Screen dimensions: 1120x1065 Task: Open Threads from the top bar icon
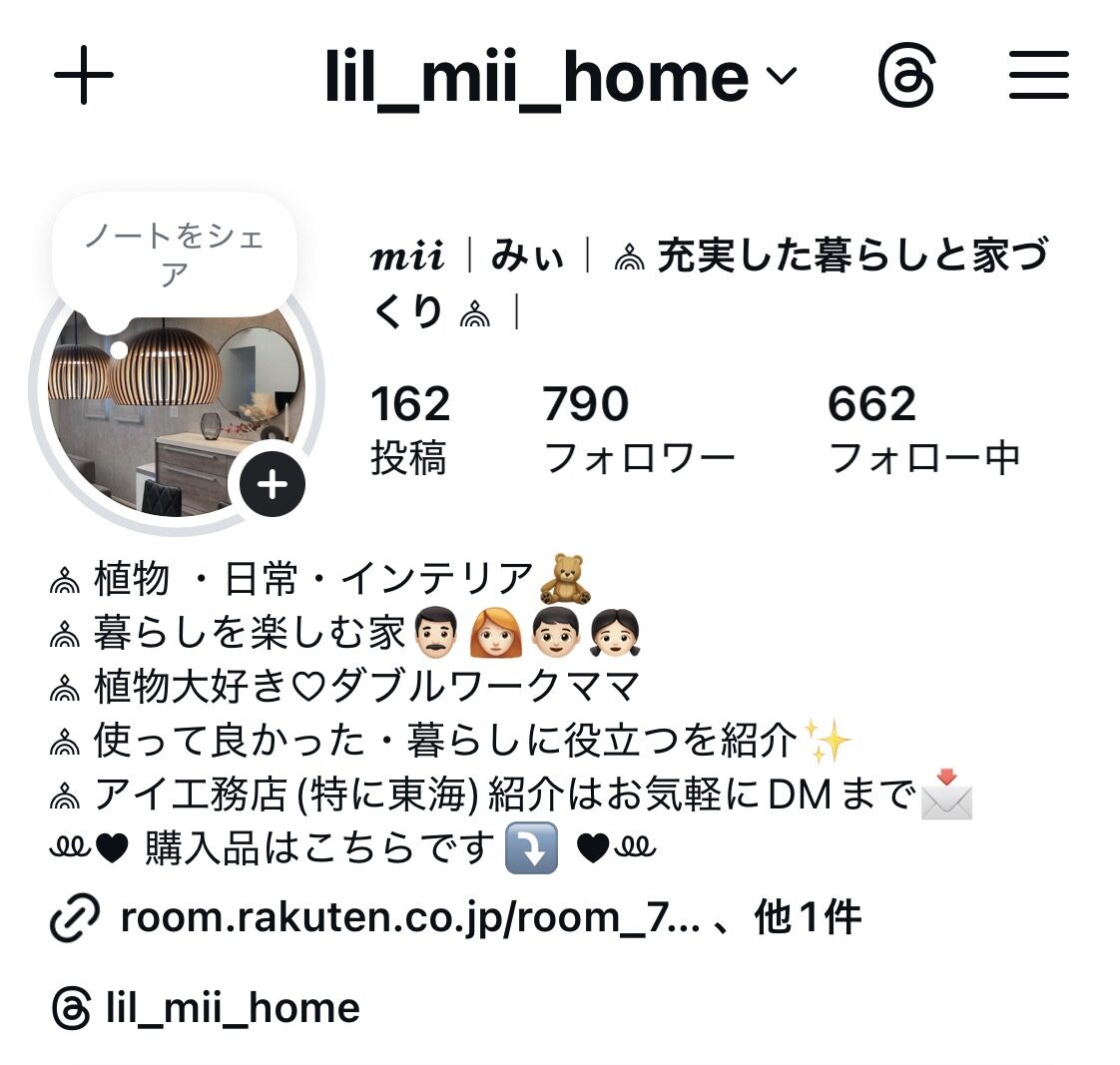(906, 77)
